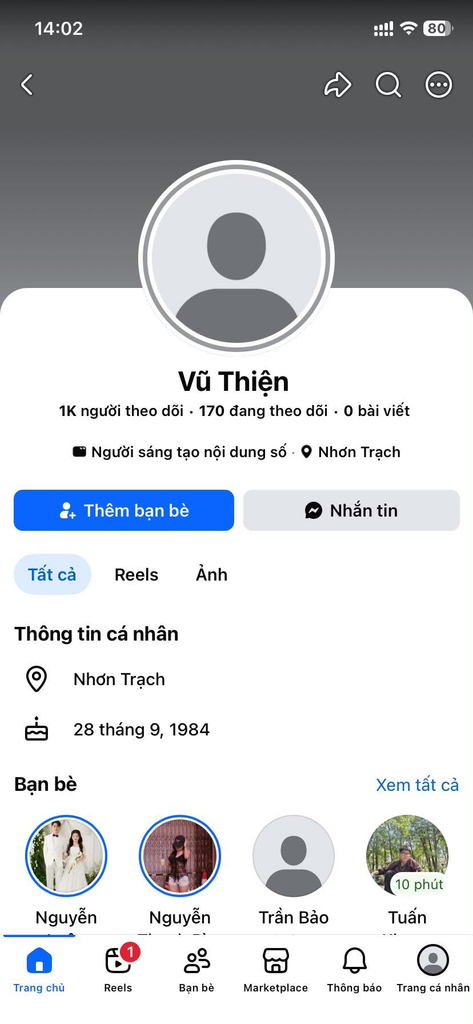Screen dimensions: 473x1024
Task: Open the Bạn bè bottom tab
Action: 197,969
